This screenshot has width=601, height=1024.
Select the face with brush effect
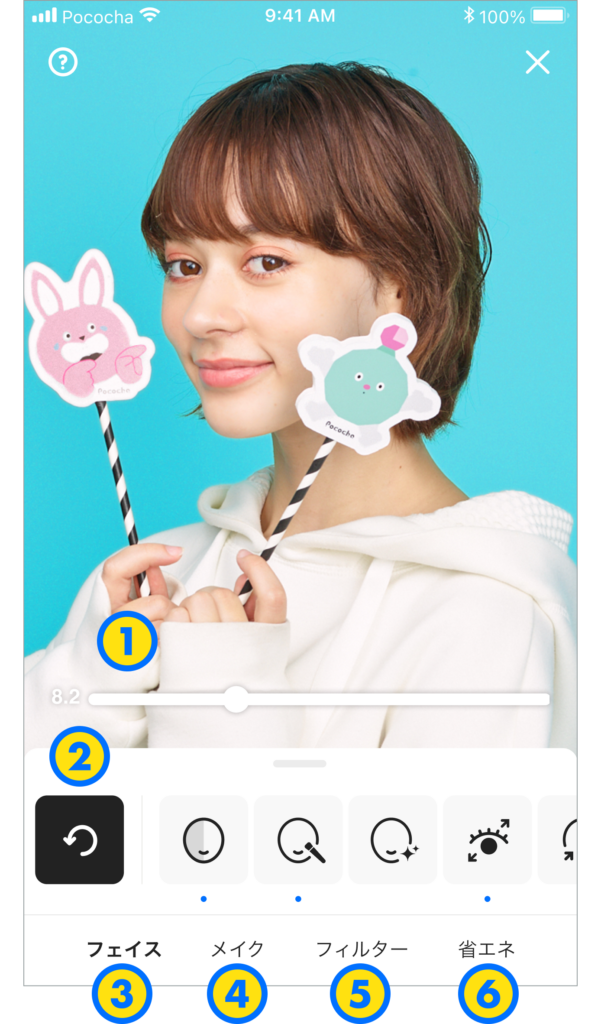[298, 840]
